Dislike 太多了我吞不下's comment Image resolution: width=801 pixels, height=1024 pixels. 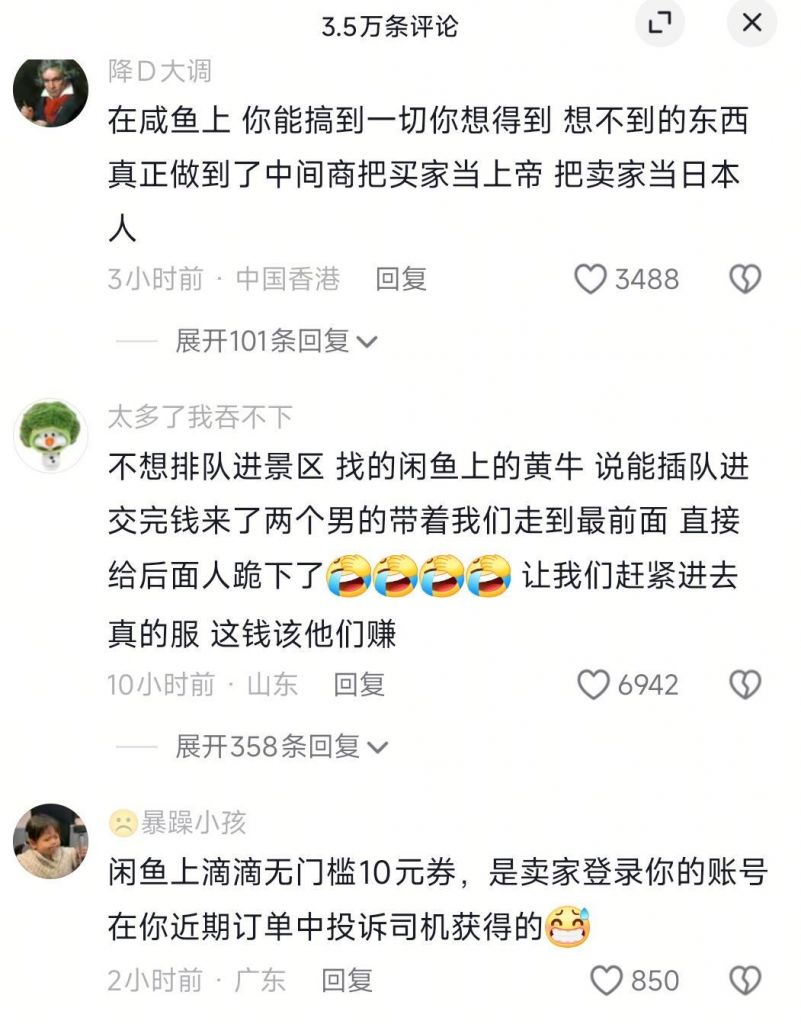click(745, 684)
